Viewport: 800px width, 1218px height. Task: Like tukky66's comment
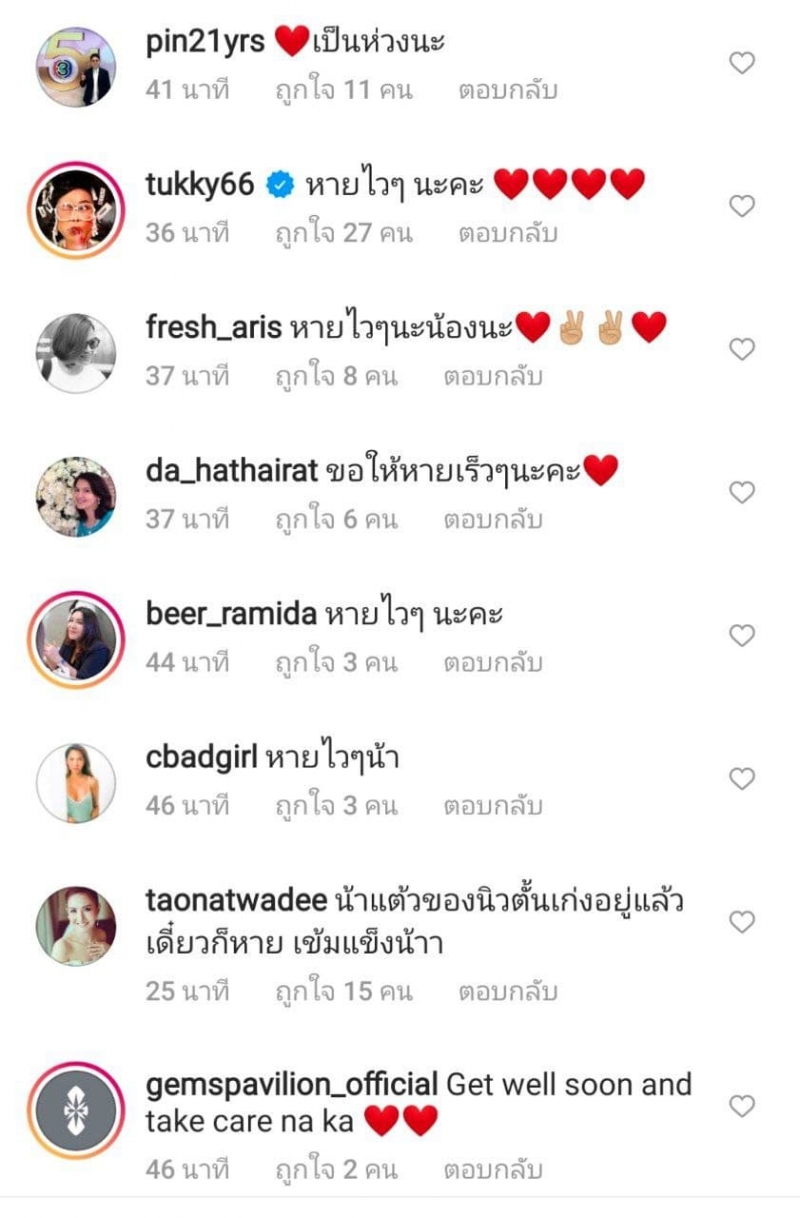click(x=741, y=207)
